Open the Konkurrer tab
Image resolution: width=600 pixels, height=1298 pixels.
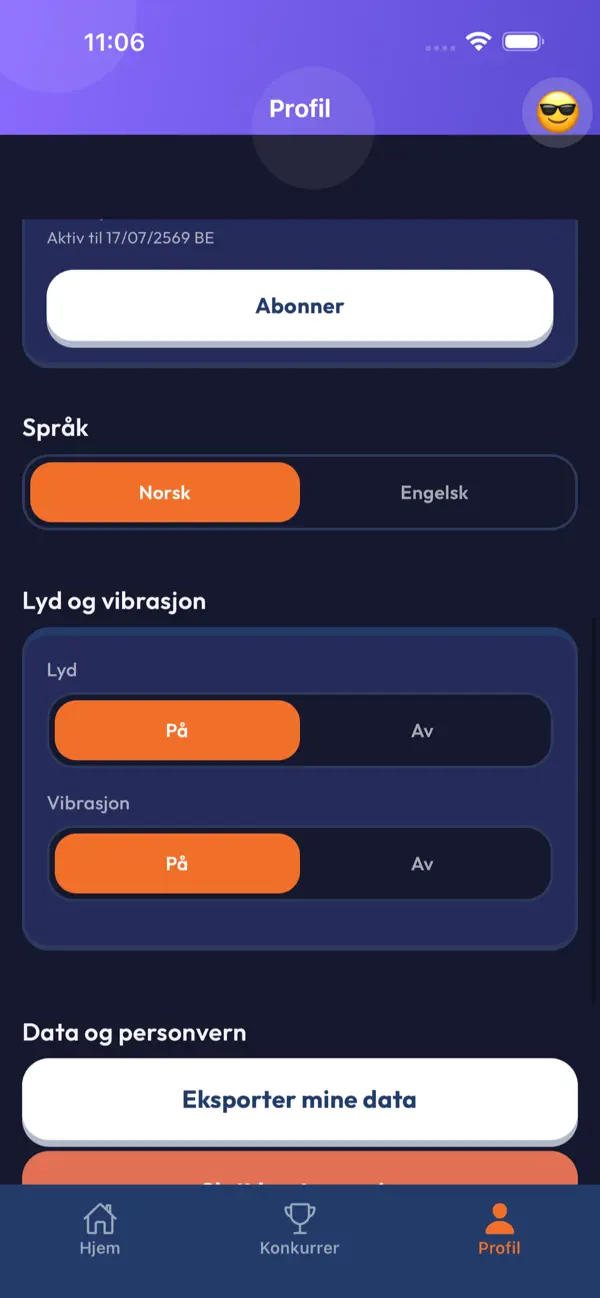(x=299, y=1229)
